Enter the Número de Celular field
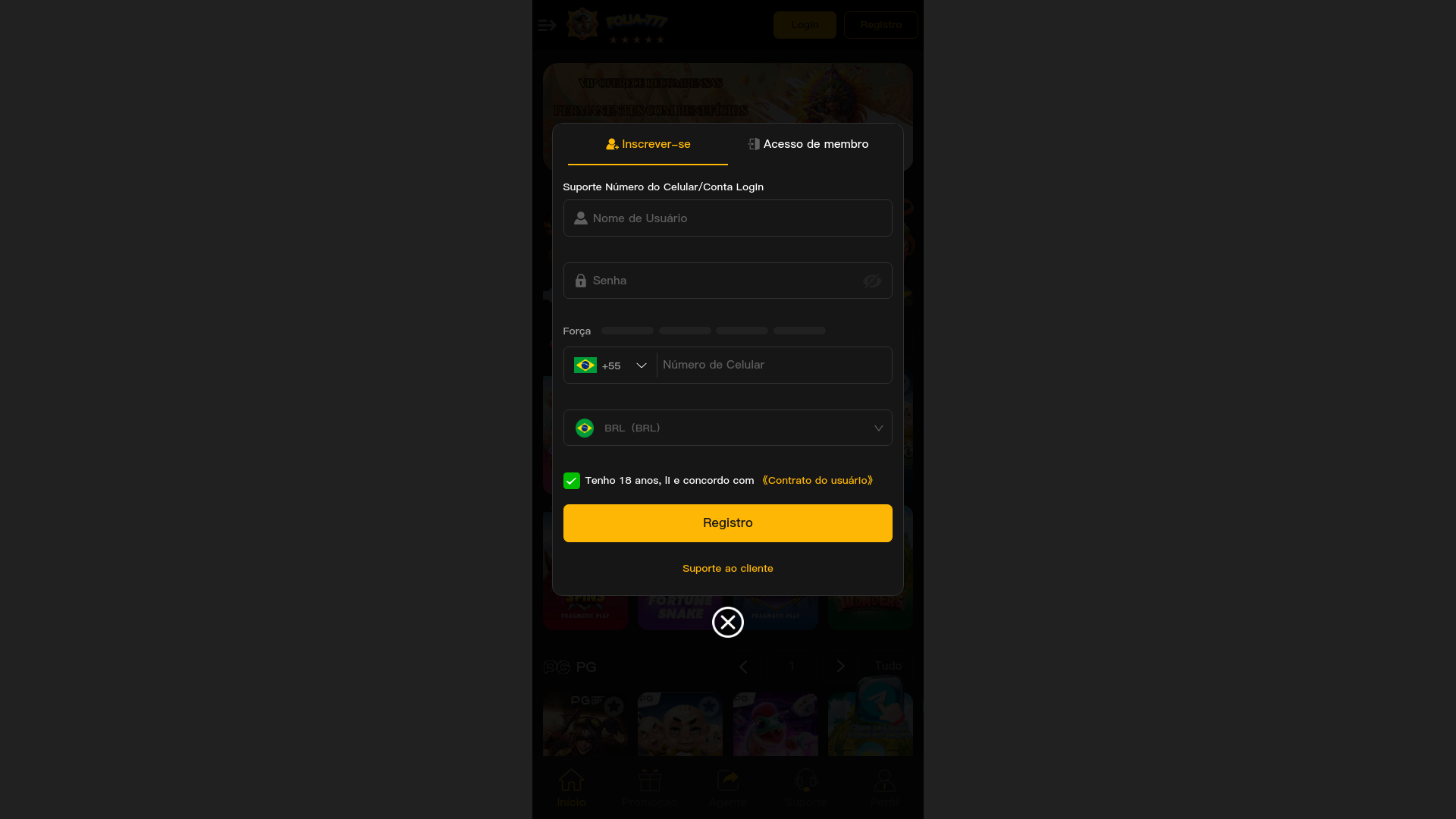1456x819 pixels. (x=773, y=365)
